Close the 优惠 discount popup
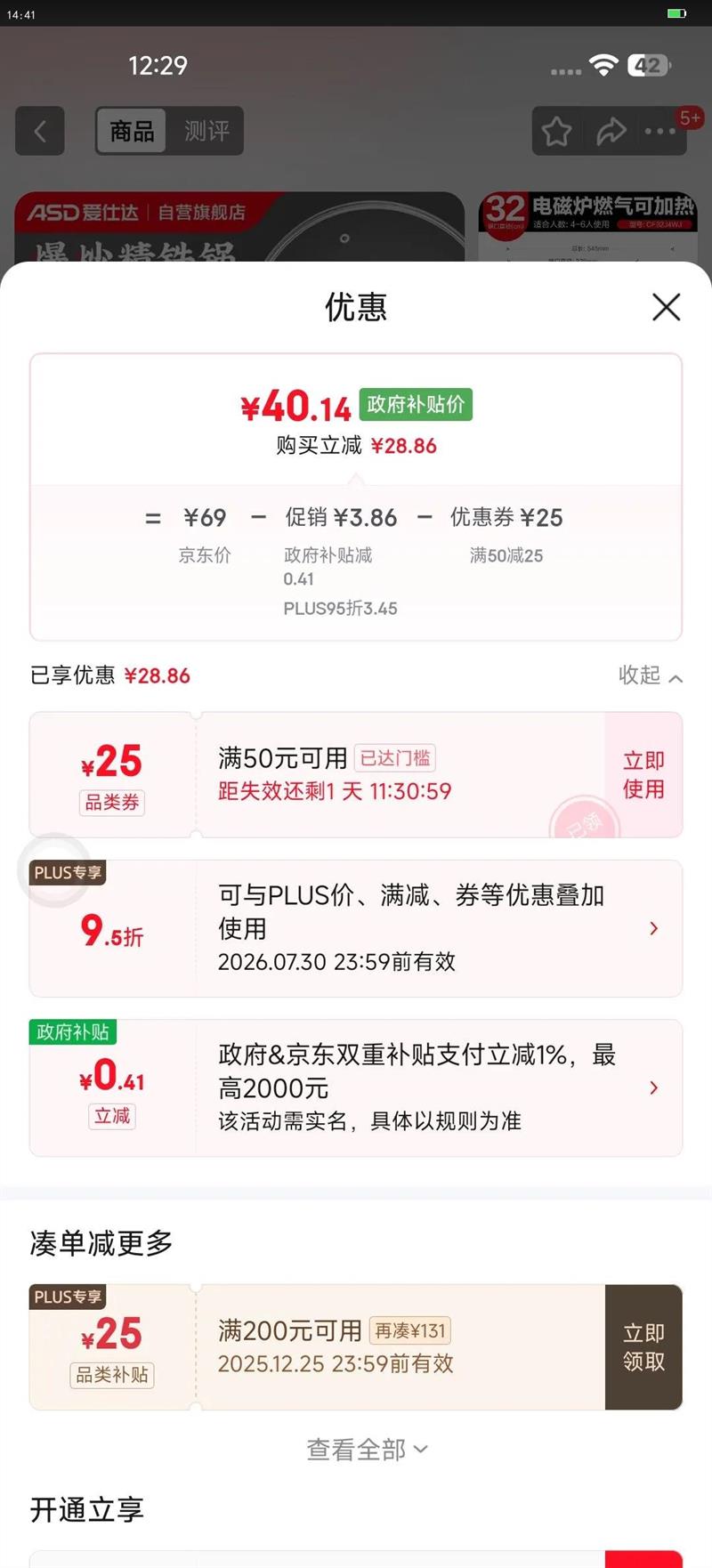 pyautogui.click(x=666, y=307)
